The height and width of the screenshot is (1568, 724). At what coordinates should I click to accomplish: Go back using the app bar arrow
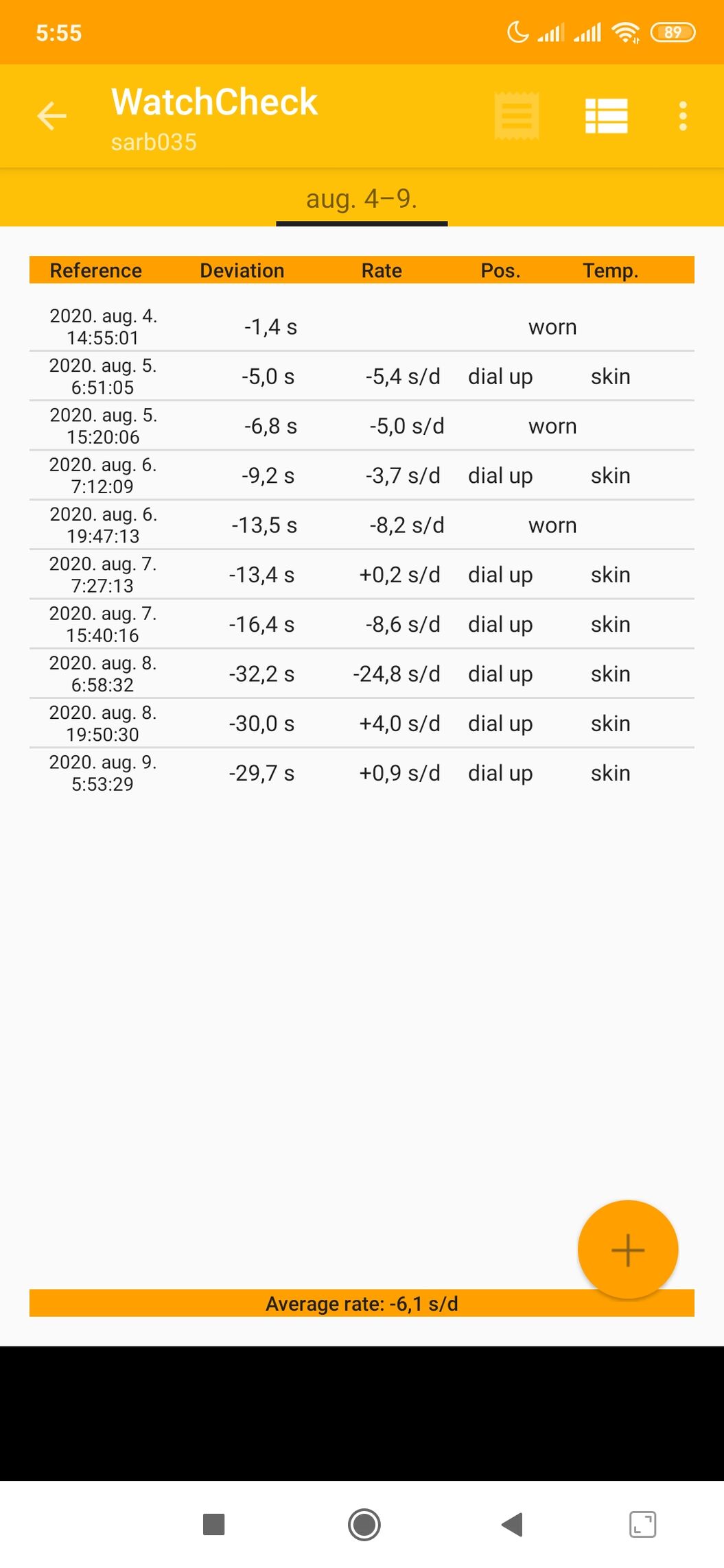52,115
